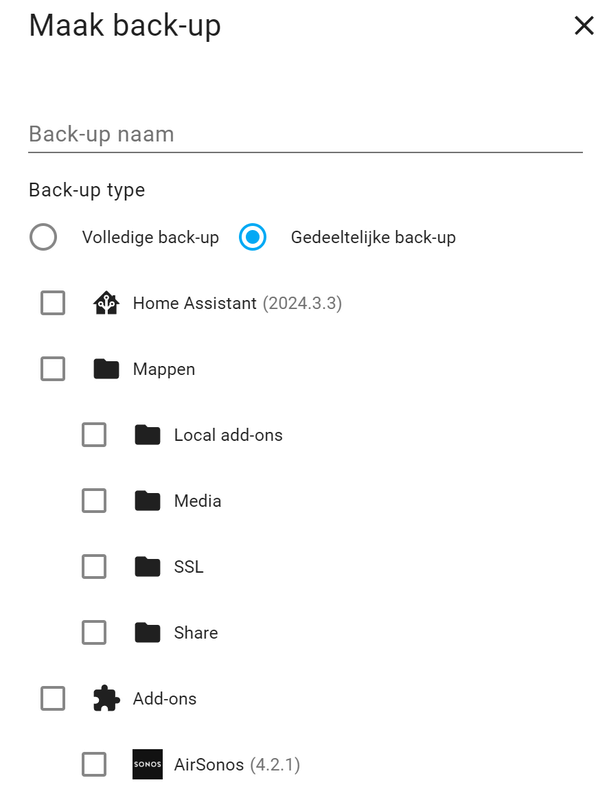This screenshot has width=609, height=800.
Task: Include the Media folder
Action: 94,501
